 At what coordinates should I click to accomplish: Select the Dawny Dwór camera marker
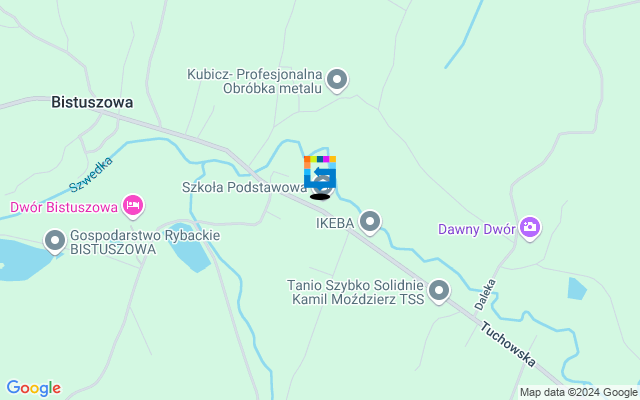click(x=529, y=228)
